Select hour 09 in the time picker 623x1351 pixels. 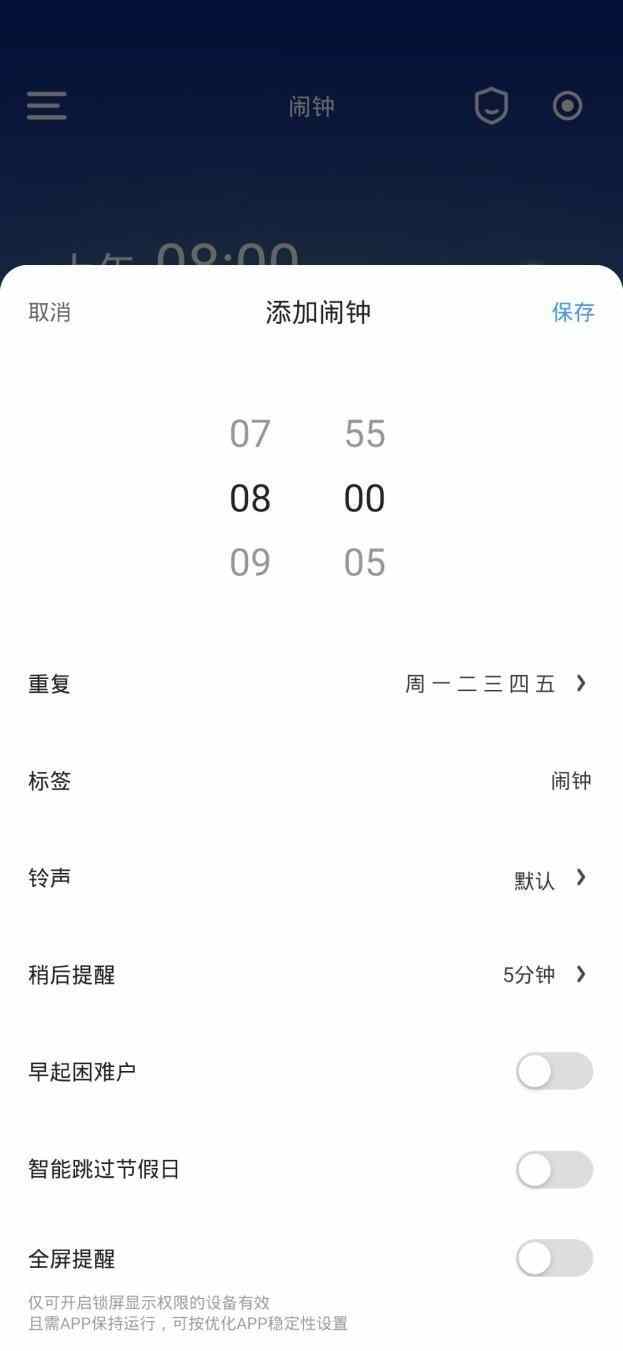point(250,563)
